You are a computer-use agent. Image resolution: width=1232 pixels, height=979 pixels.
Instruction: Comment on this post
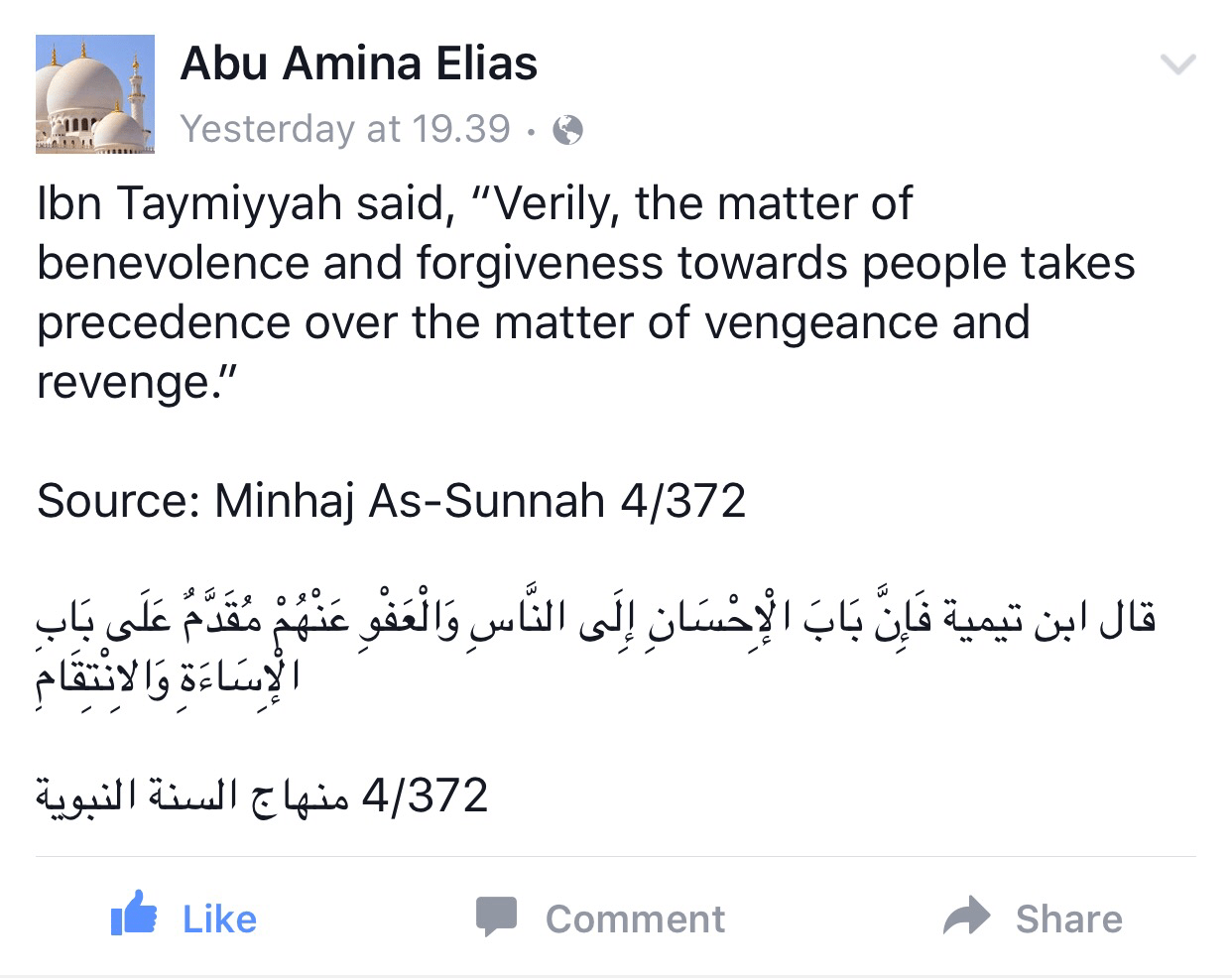click(x=601, y=918)
